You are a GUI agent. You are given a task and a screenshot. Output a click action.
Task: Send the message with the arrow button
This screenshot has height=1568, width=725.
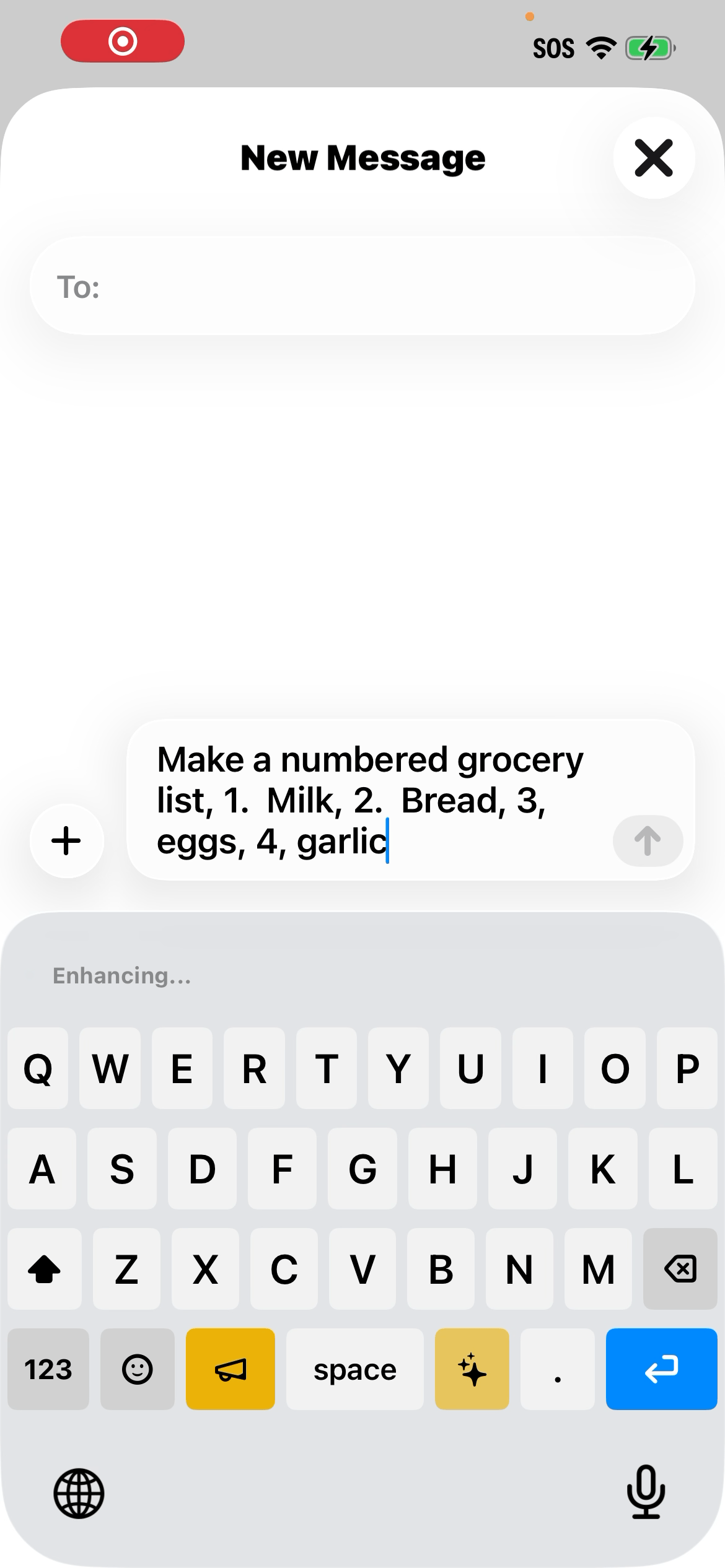648,841
